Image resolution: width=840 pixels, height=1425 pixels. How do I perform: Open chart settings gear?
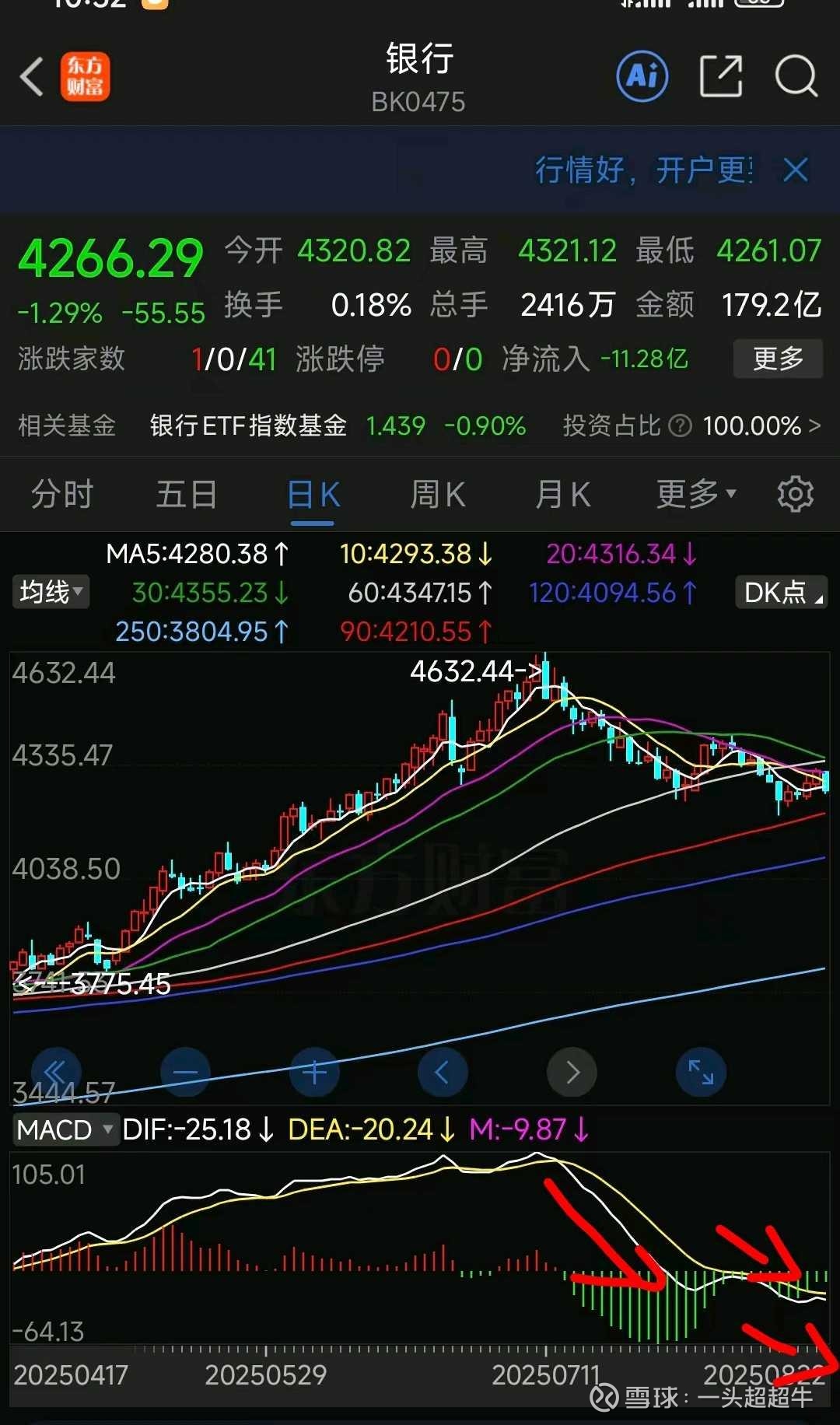(796, 494)
